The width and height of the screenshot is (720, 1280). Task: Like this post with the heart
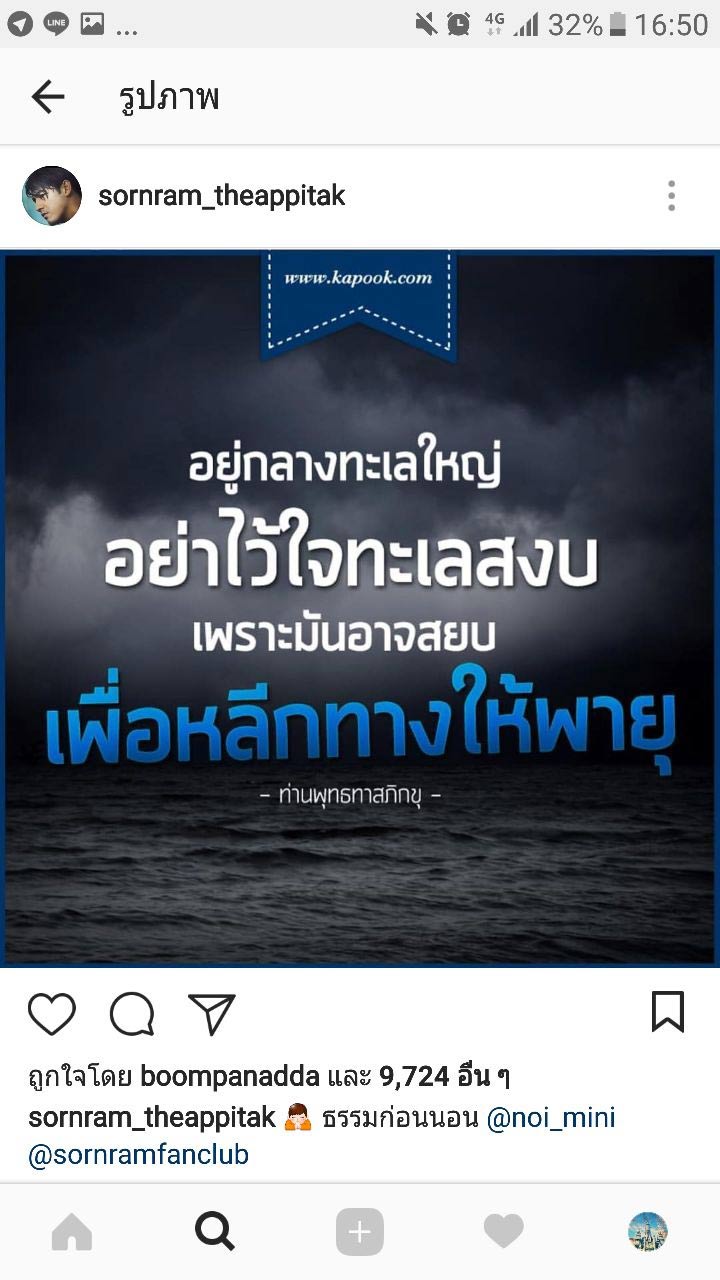52,1014
